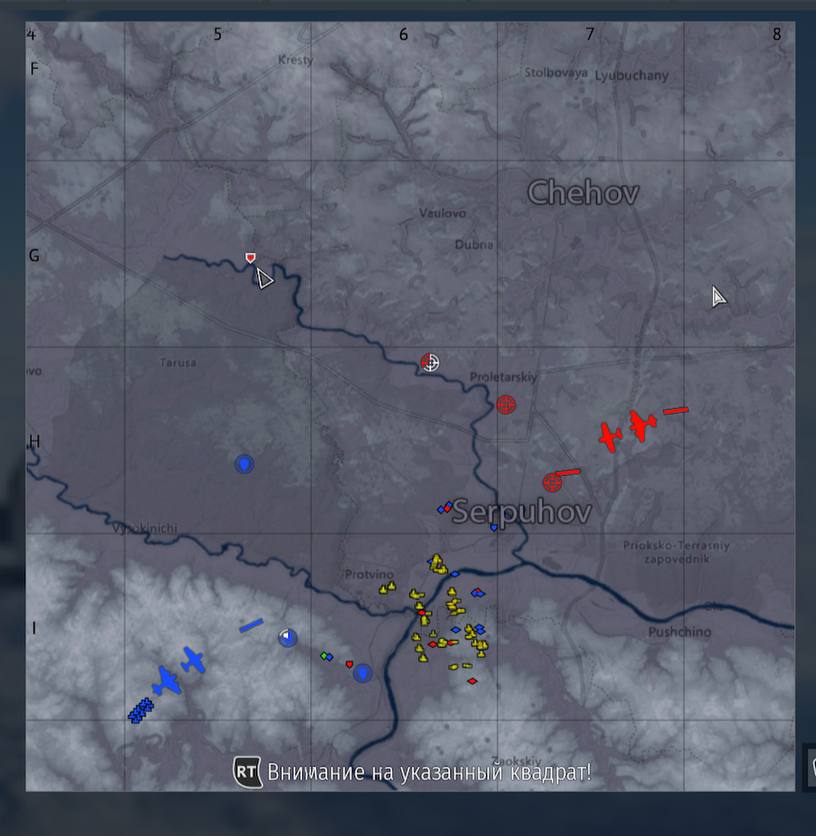Viewport: 816px width, 836px height.
Task: Tap the RT attention-to-square prompt
Action: click(412, 772)
